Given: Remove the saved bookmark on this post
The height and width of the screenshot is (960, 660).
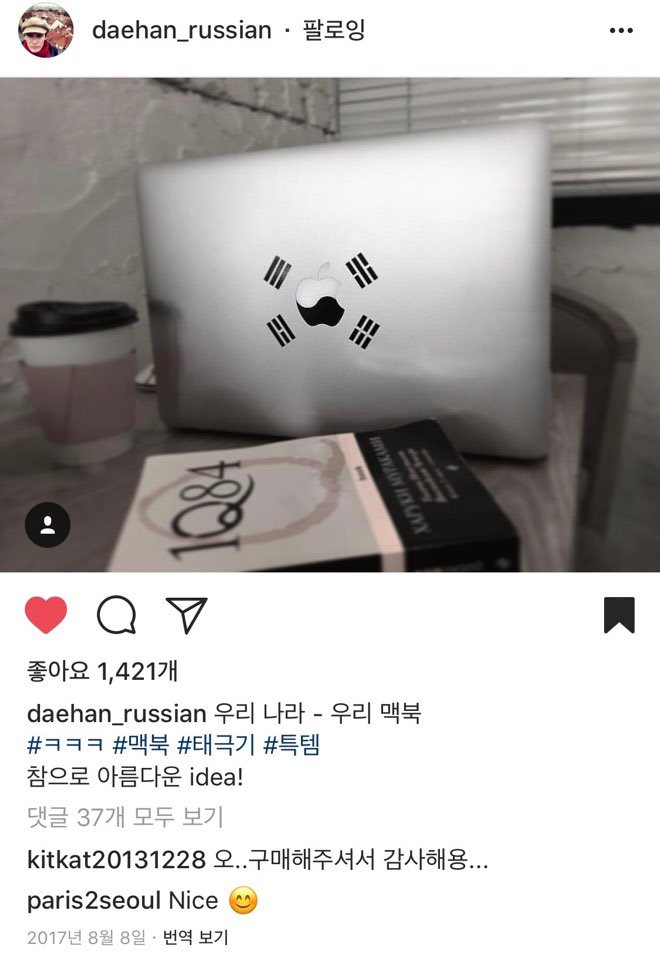Looking at the screenshot, I should [x=619, y=615].
